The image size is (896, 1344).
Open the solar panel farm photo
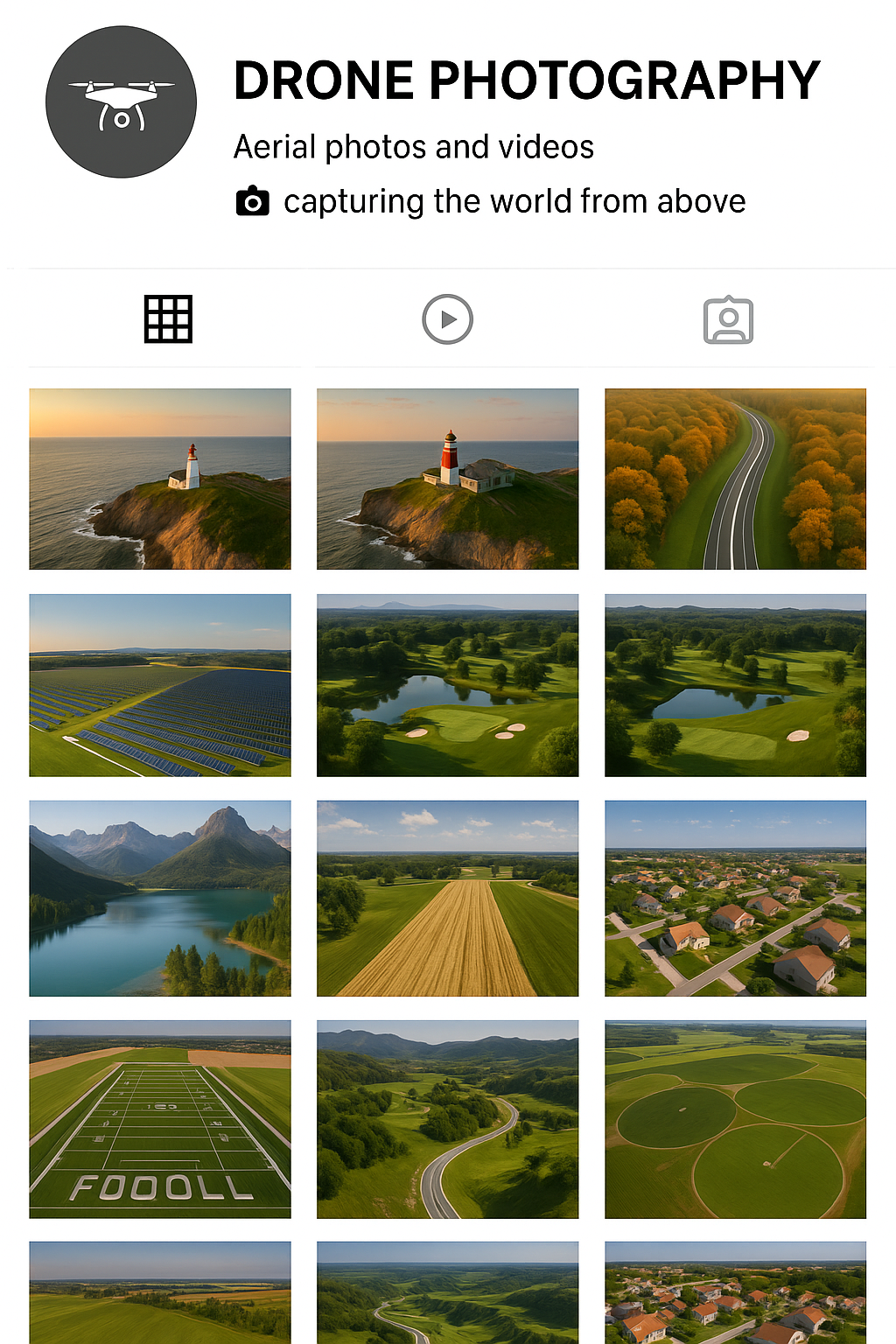tap(160, 685)
